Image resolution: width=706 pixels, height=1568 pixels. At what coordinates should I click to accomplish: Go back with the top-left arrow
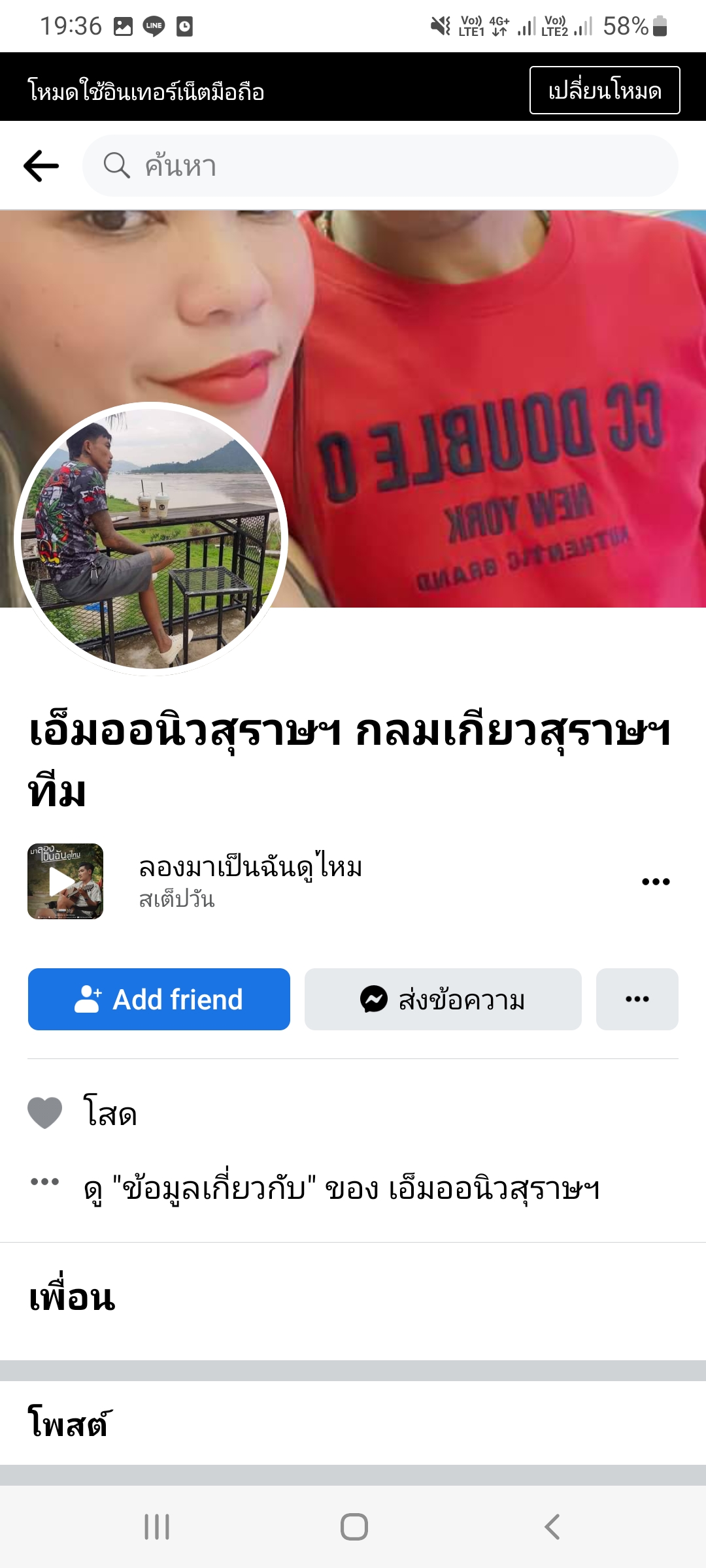(x=41, y=166)
